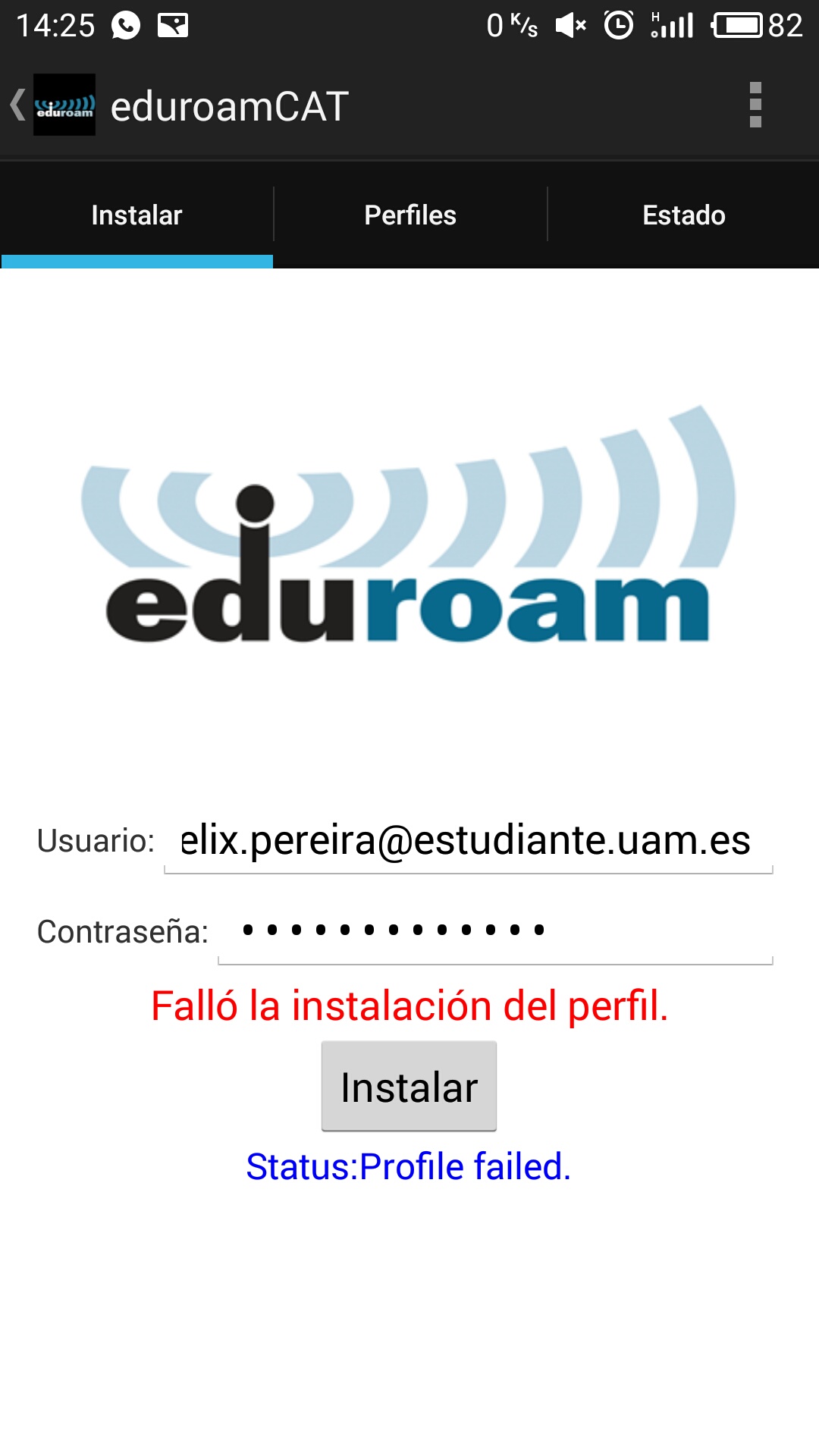Open the overflow menu
This screenshot has width=819, height=1456.
pos(755,105)
